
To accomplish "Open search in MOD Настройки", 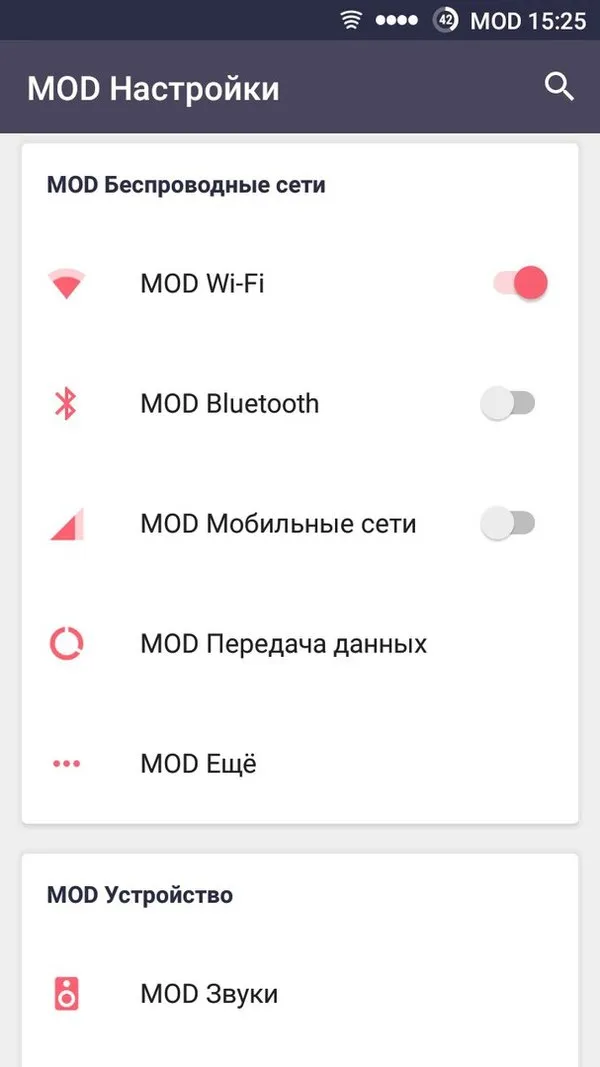I will tap(559, 88).
